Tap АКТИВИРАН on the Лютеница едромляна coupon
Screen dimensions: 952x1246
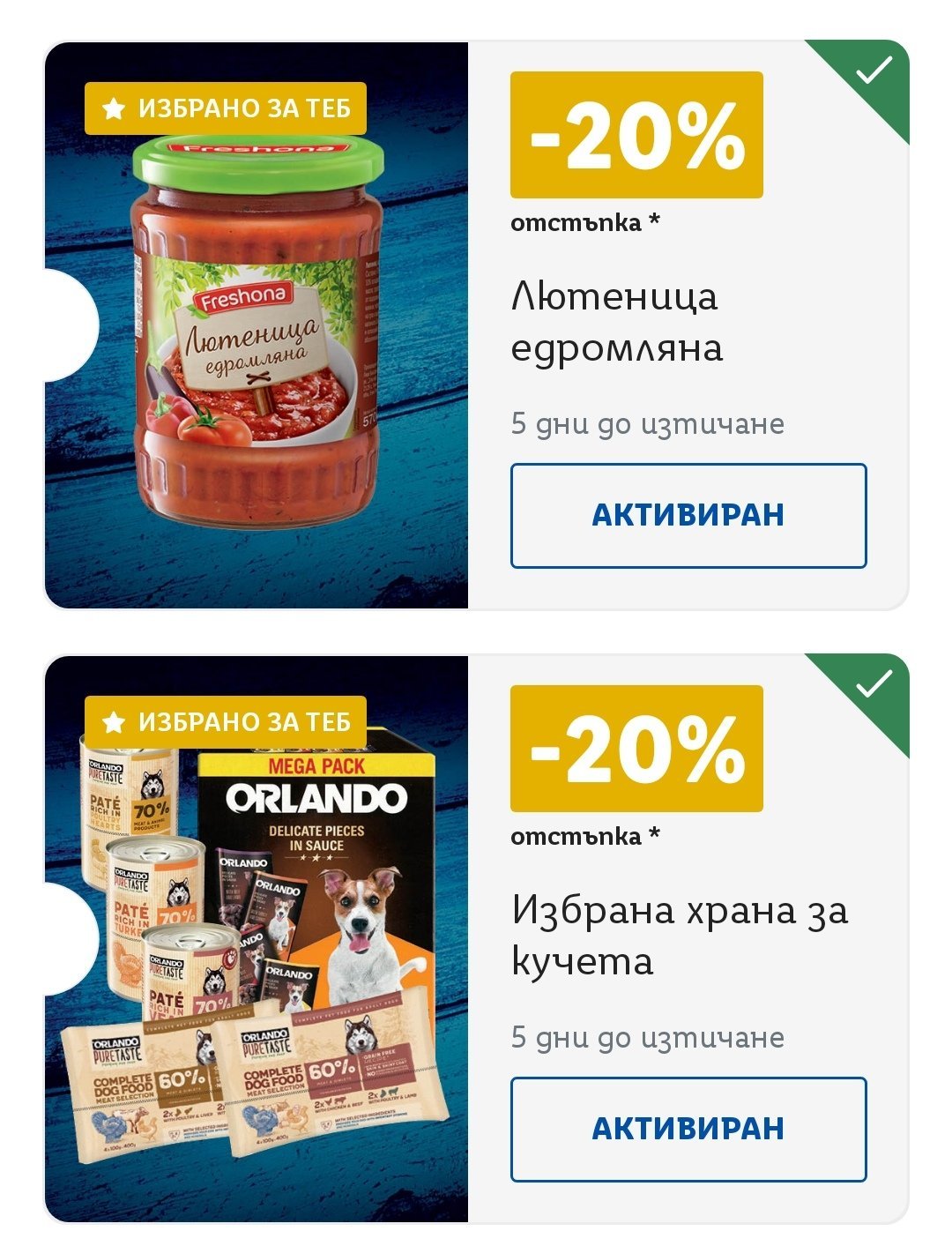pos(688,515)
